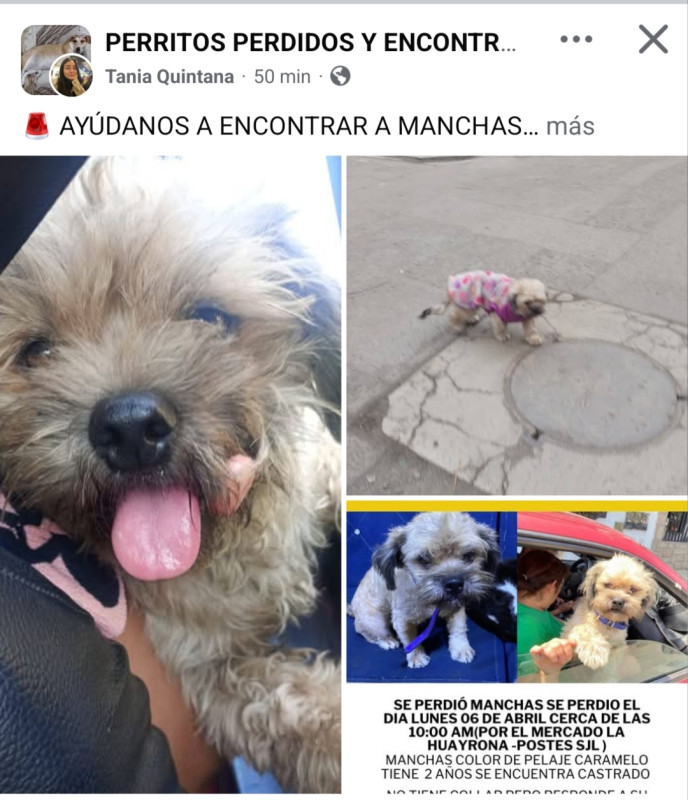Open the photo of the dog on the street
688x800 pixels.
[516, 325]
